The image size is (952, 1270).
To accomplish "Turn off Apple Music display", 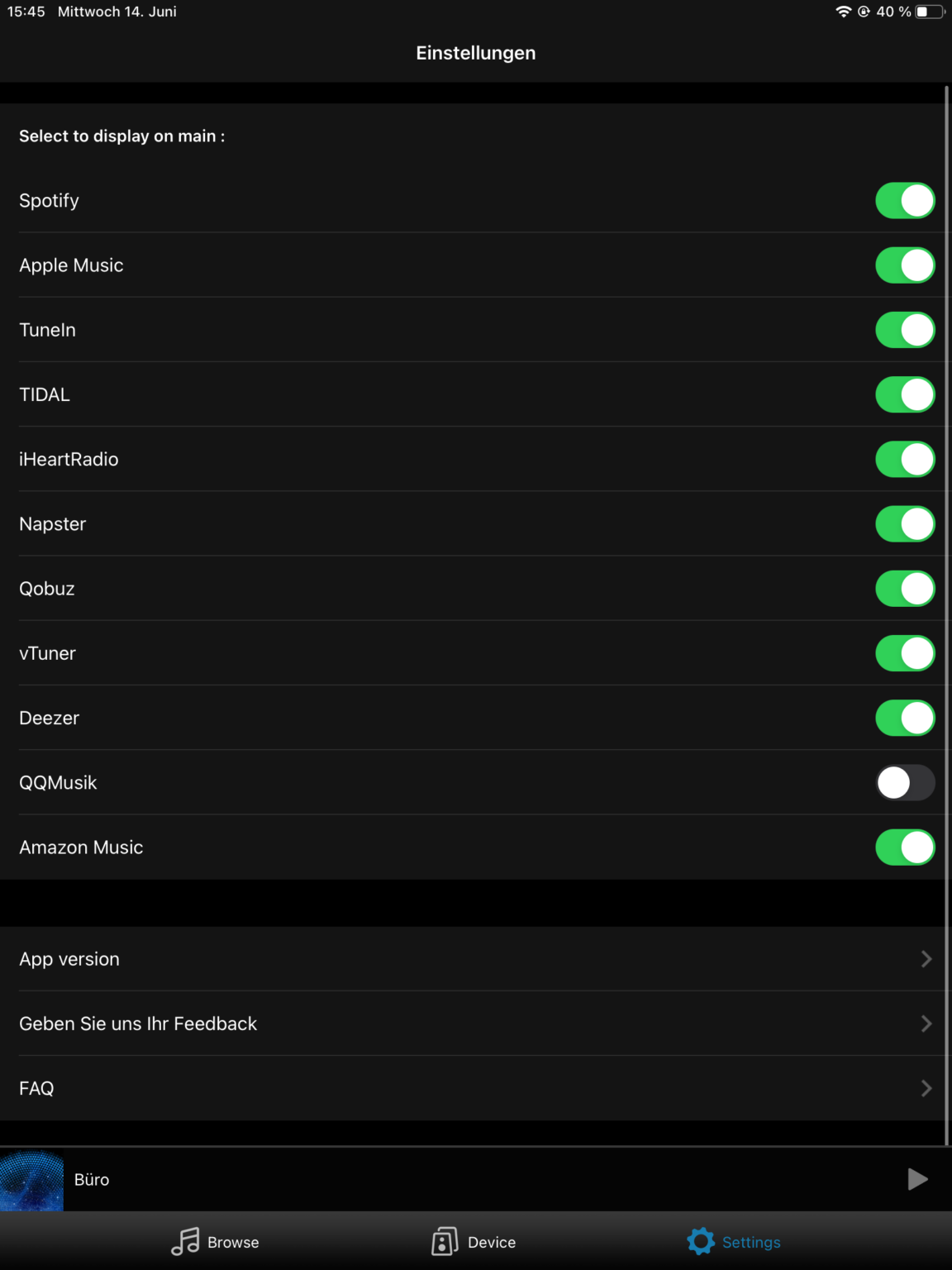I will coord(905,265).
